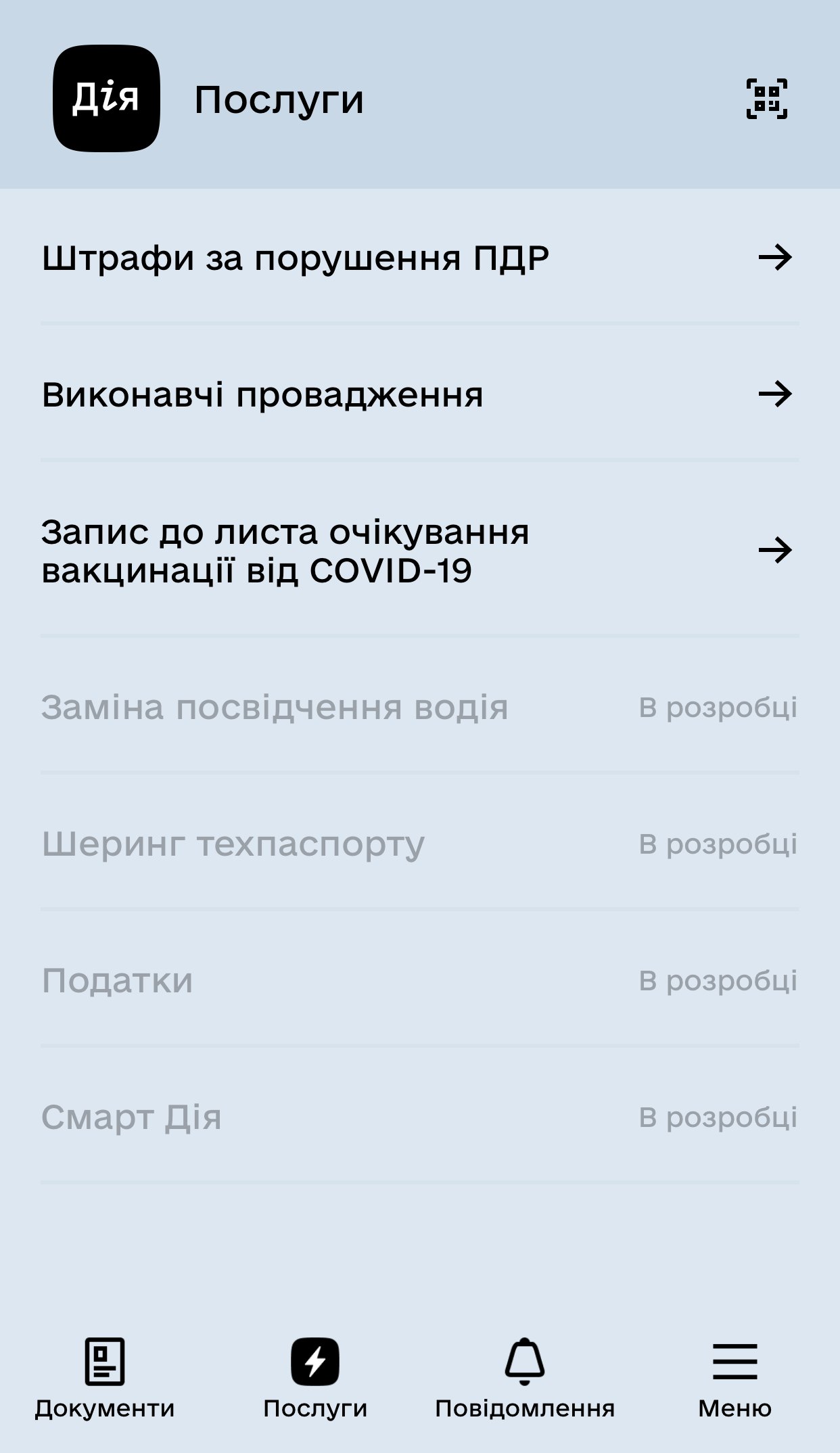
Task: Open the COVID-19 vaccination waiting list signup
Action: click(419, 551)
